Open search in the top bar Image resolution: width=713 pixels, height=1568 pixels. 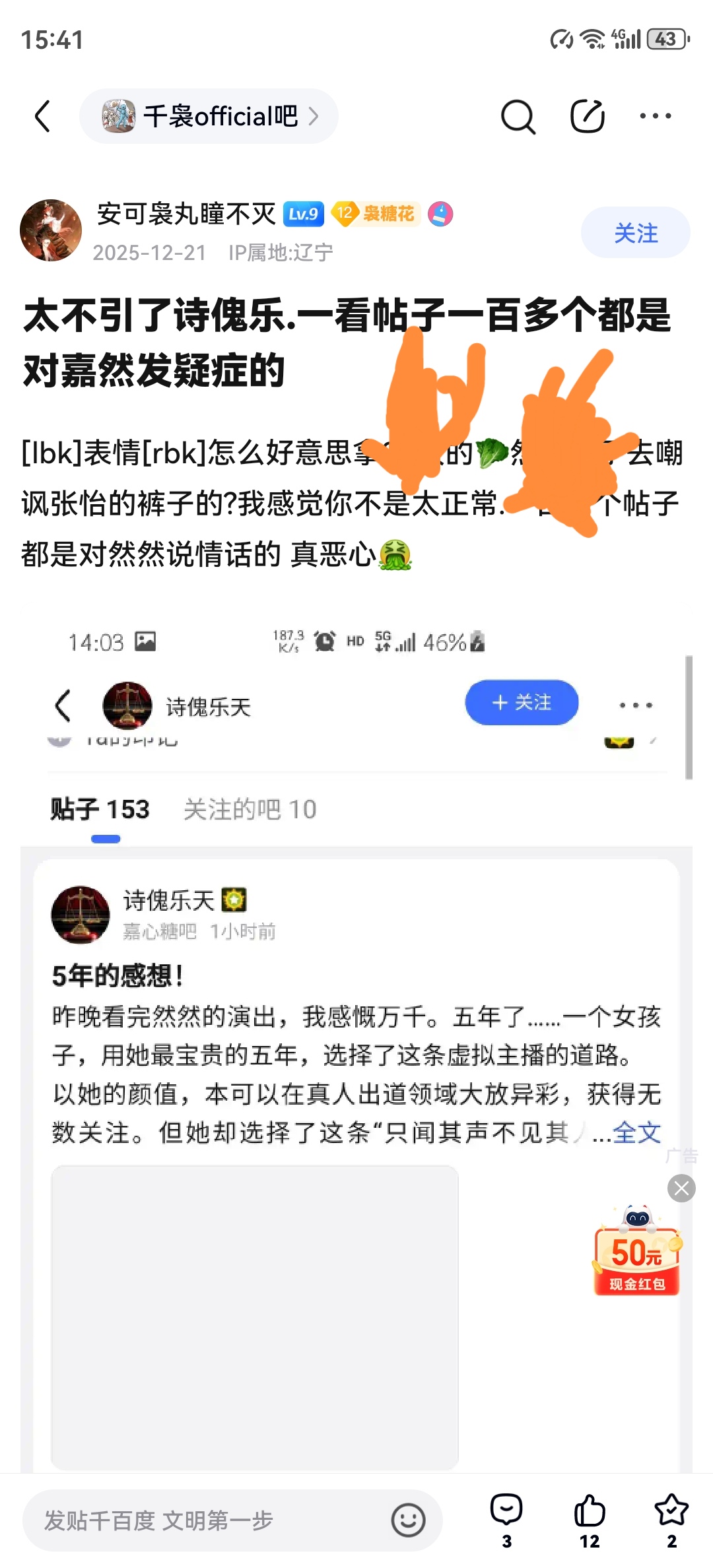(518, 117)
